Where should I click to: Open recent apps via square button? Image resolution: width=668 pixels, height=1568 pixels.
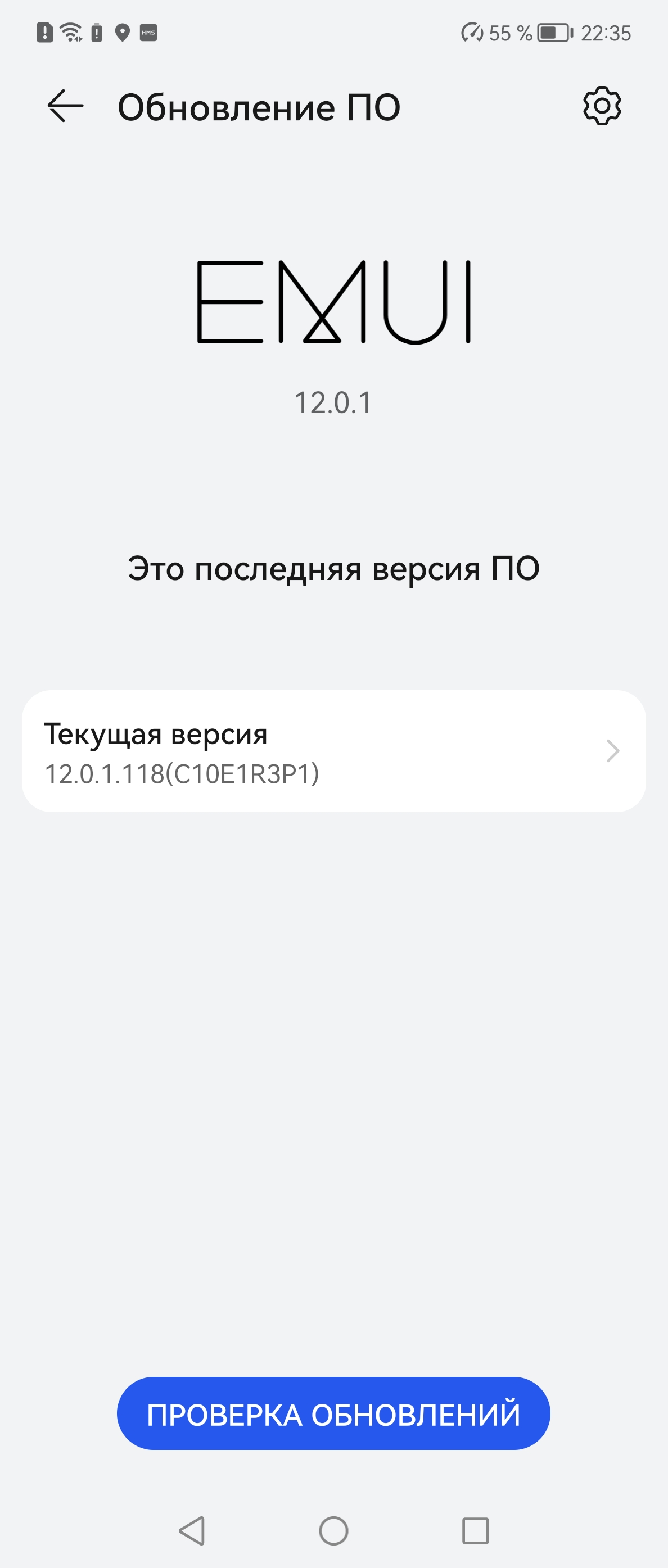pyautogui.click(x=475, y=1530)
